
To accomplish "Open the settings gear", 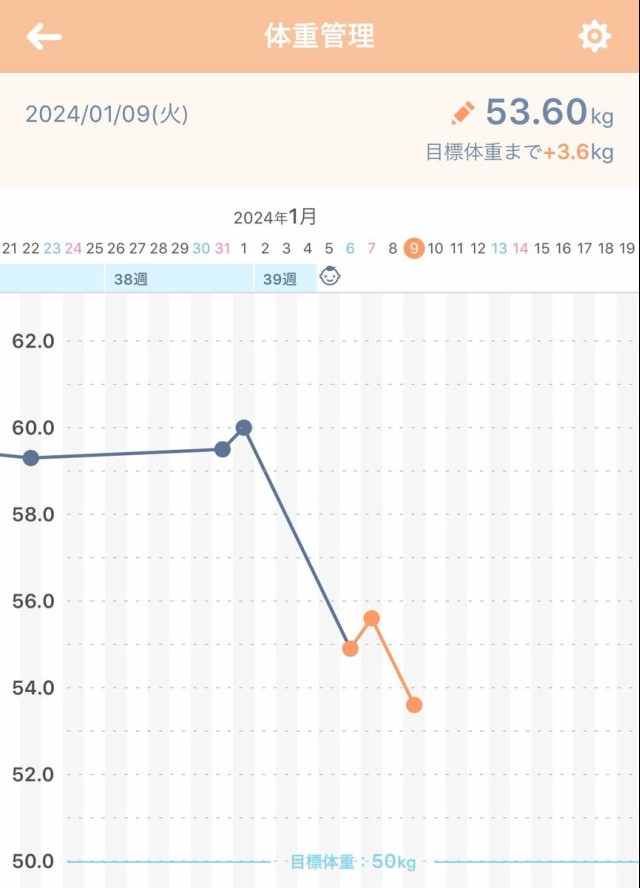I will pos(594,37).
